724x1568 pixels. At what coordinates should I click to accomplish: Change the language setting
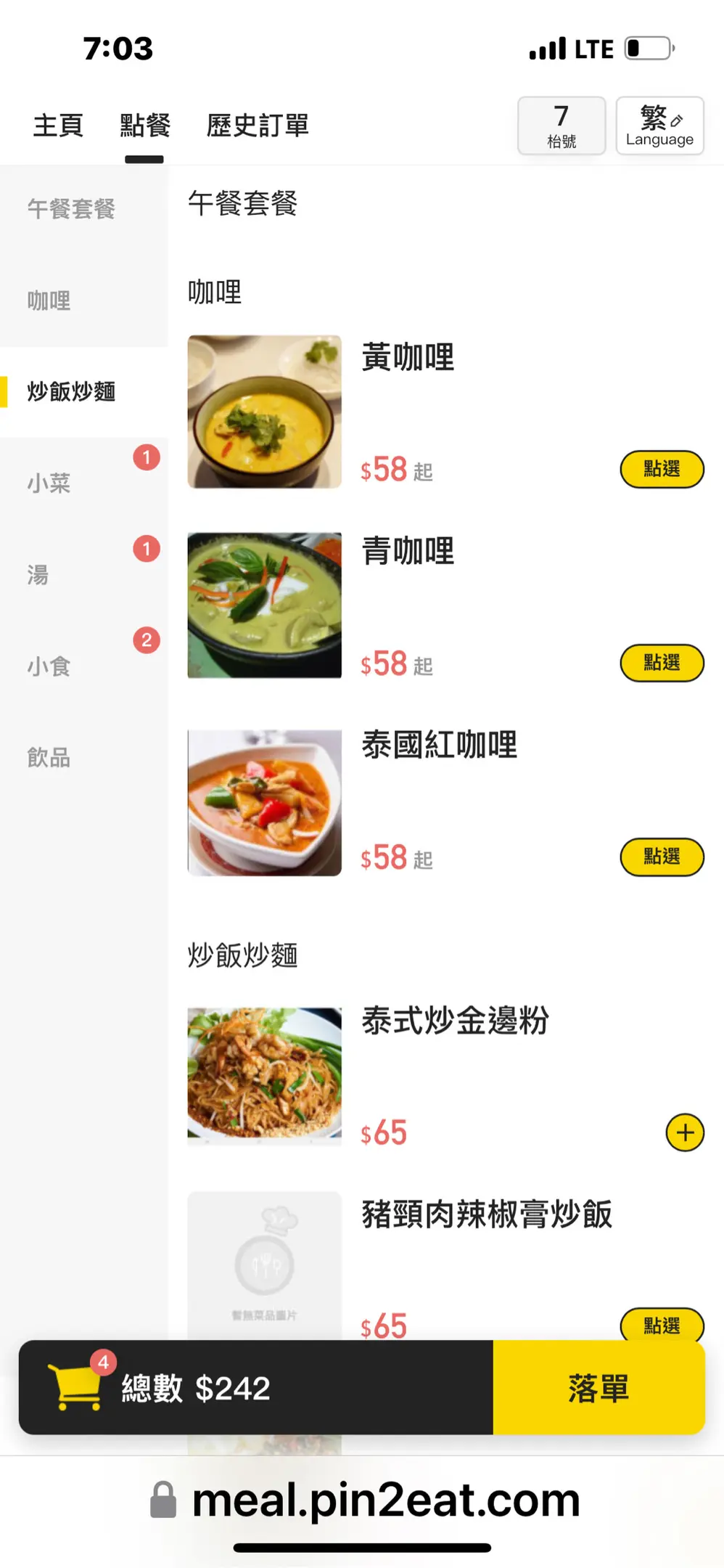click(659, 126)
